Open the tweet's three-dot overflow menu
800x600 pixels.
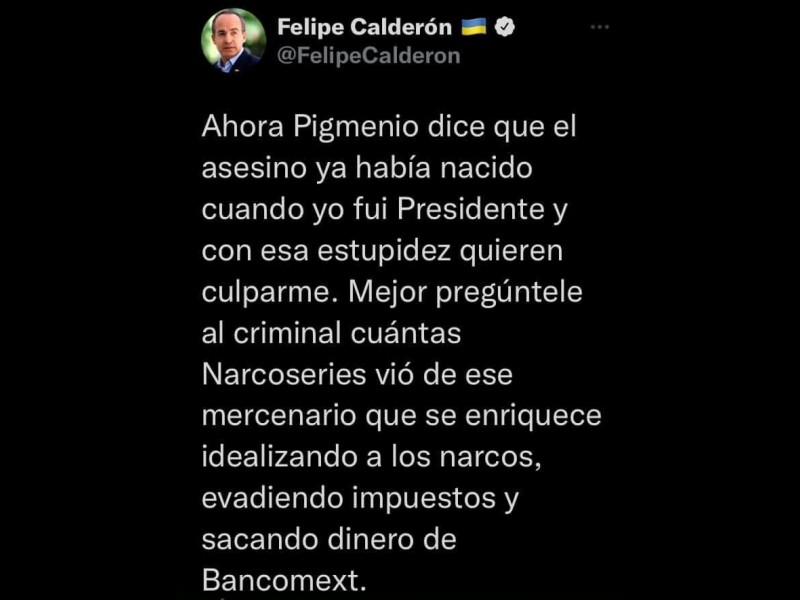(x=600, y=27)
